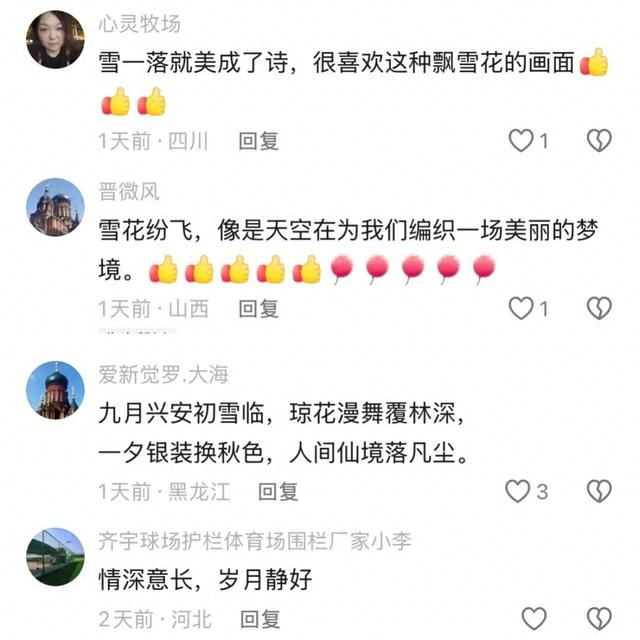The width and height of the screenshot is (640, 640).
Task: Open username 心灵牧场's profile
Action: pyautogui.click(x=139, y=24)
